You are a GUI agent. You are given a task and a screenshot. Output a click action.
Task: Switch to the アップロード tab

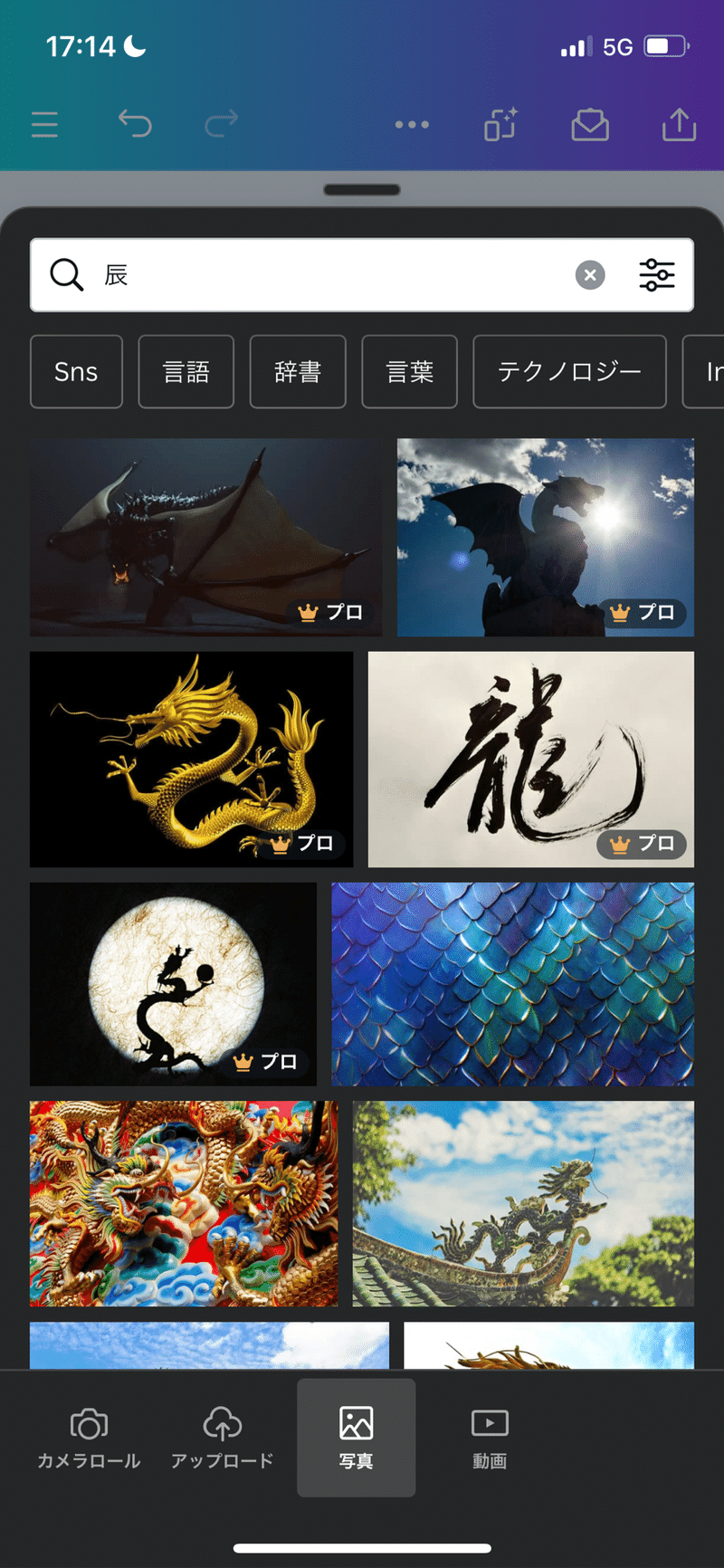coord(222,1437)
